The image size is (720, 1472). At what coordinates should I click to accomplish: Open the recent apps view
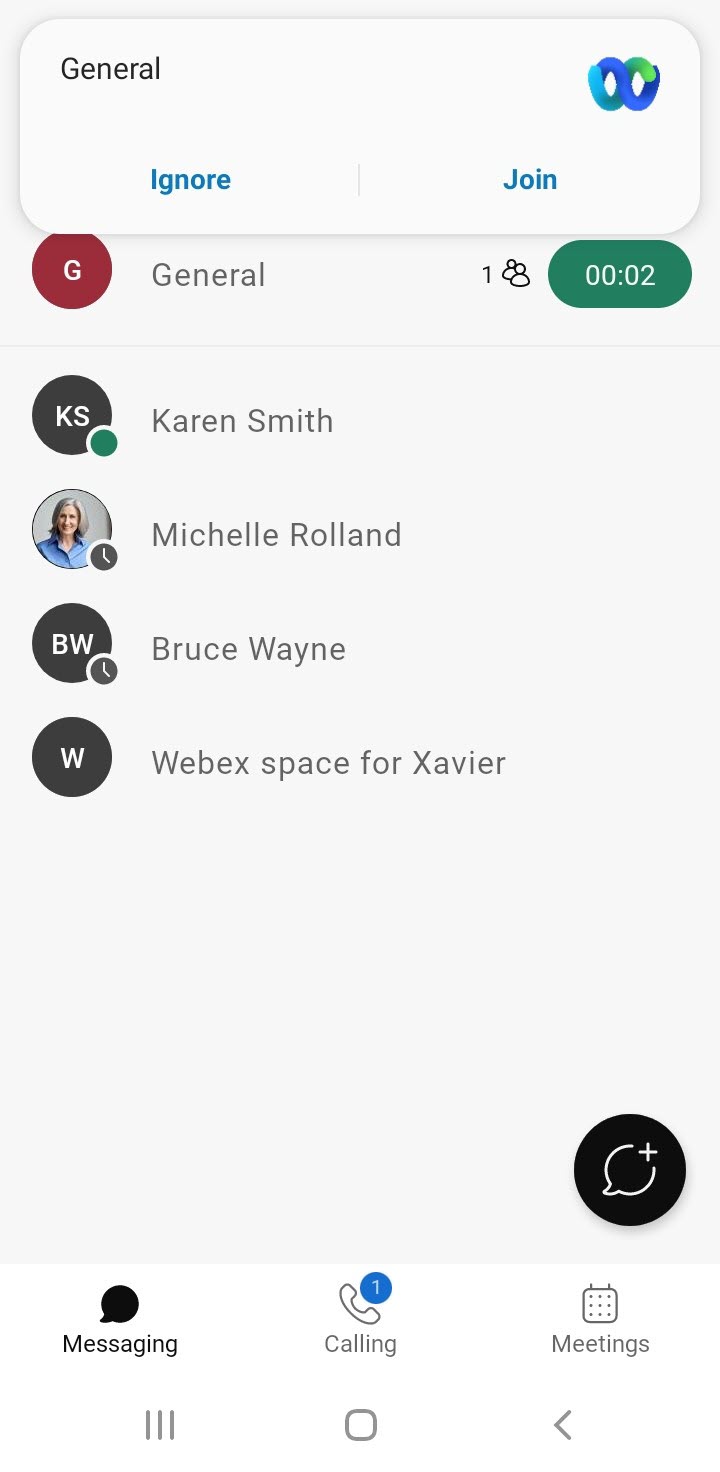tap(160, 1425)
